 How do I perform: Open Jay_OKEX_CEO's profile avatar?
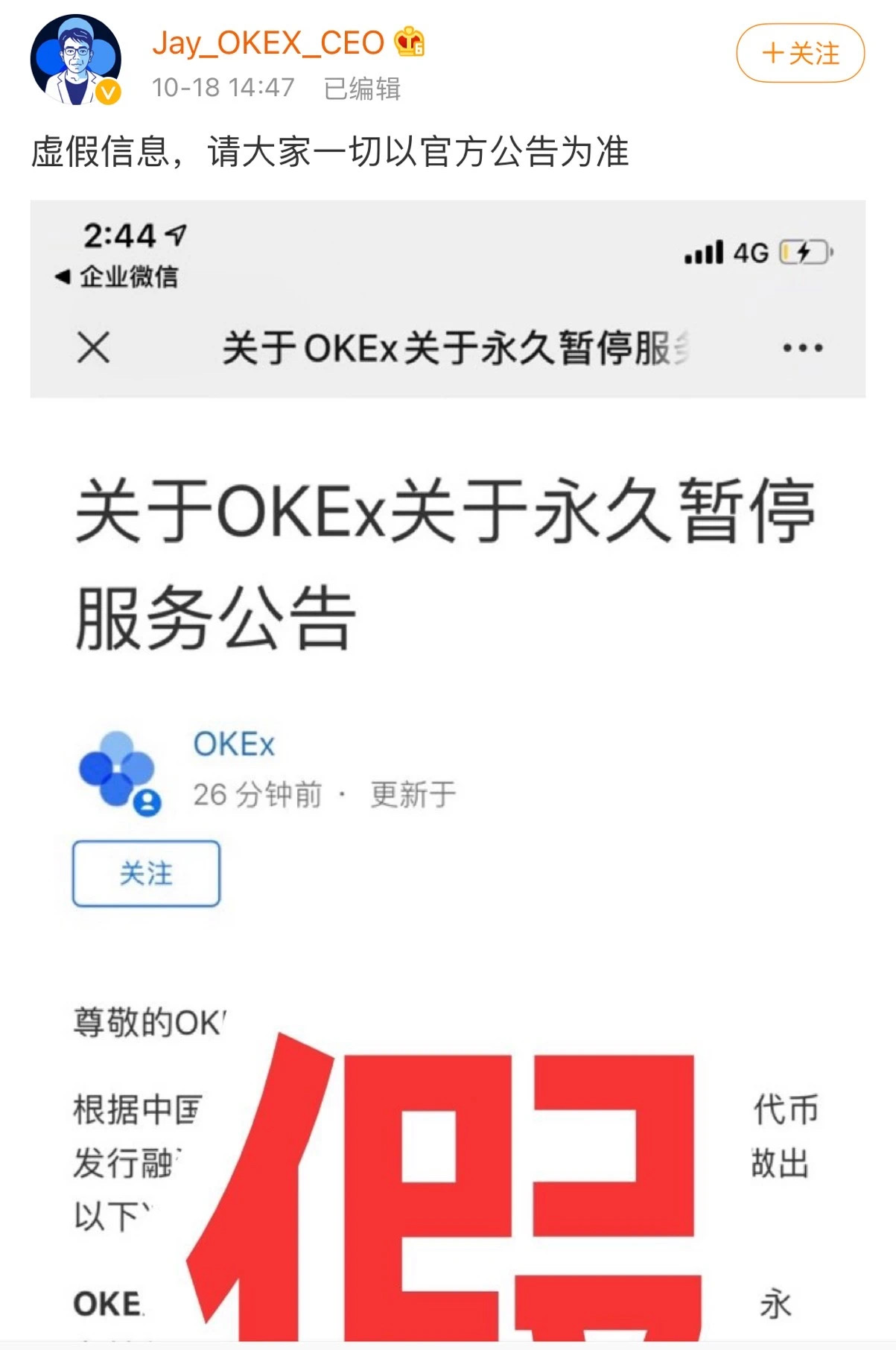click(x=75, y=60)
